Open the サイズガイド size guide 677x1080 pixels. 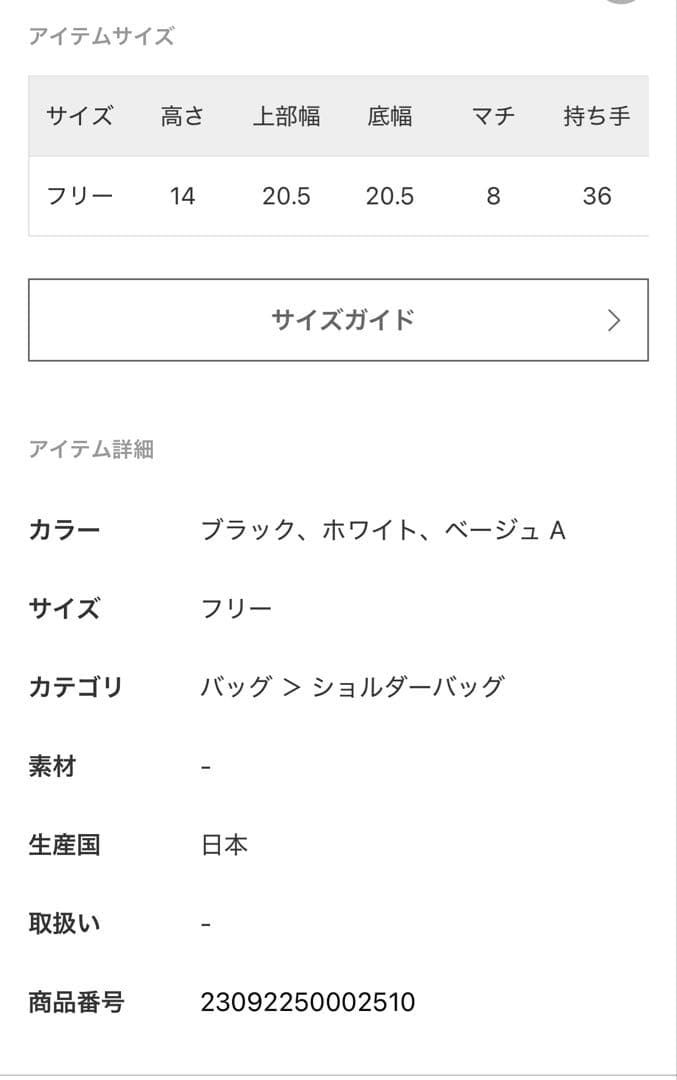click(338, 320)
